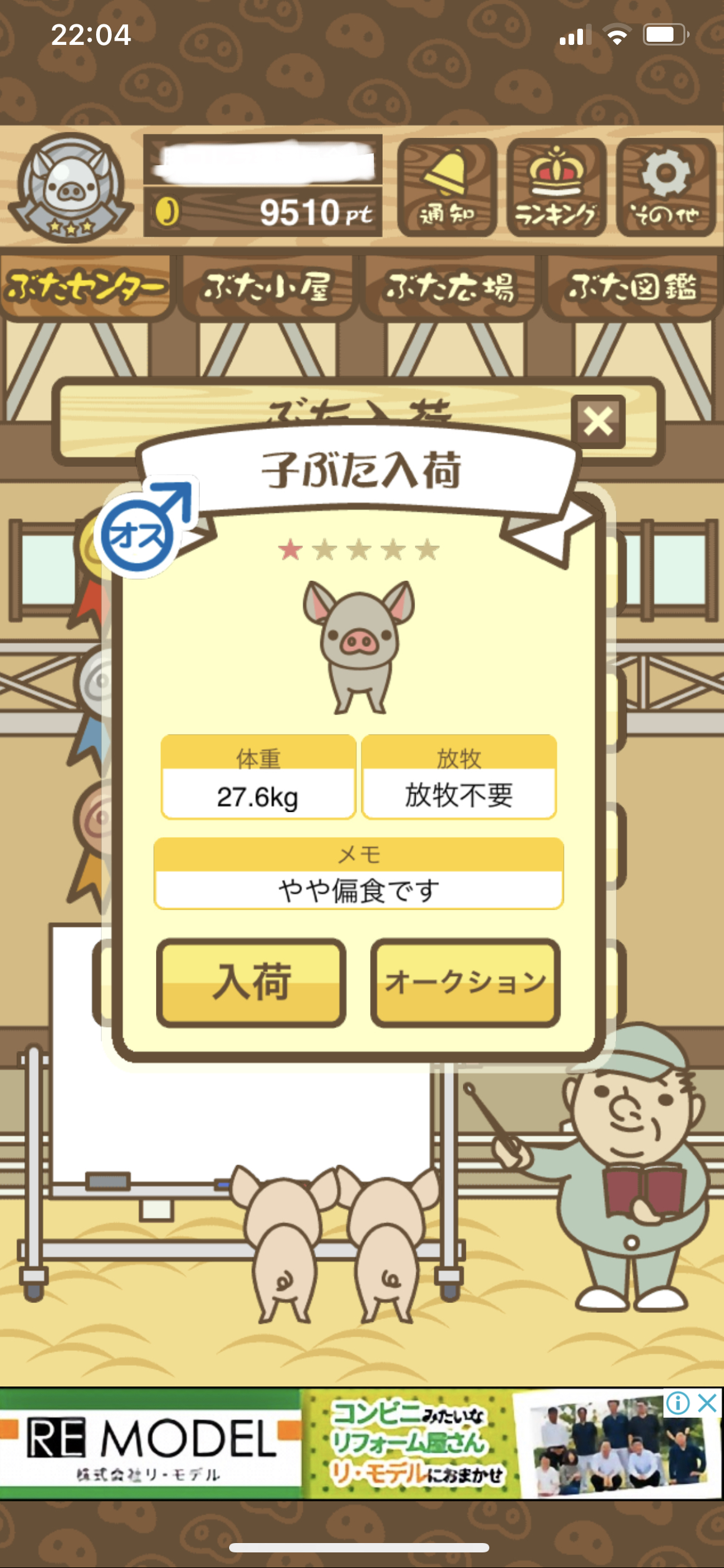Screen dimensions: 724x1568
Task: Switch to the ぶたセンター tab
Action: coord(86,287)
